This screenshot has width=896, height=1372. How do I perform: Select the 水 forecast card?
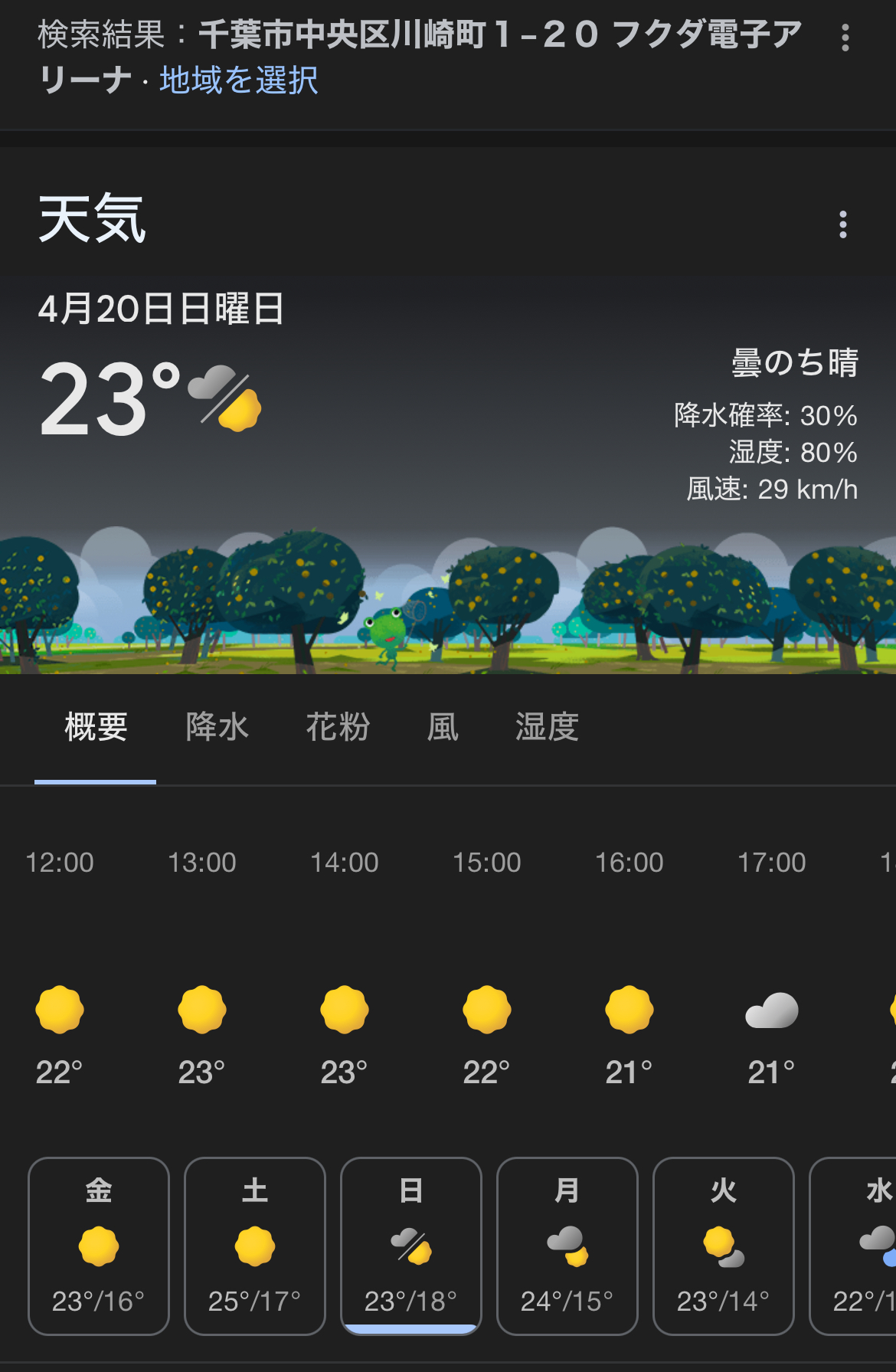pos(858,1246)
